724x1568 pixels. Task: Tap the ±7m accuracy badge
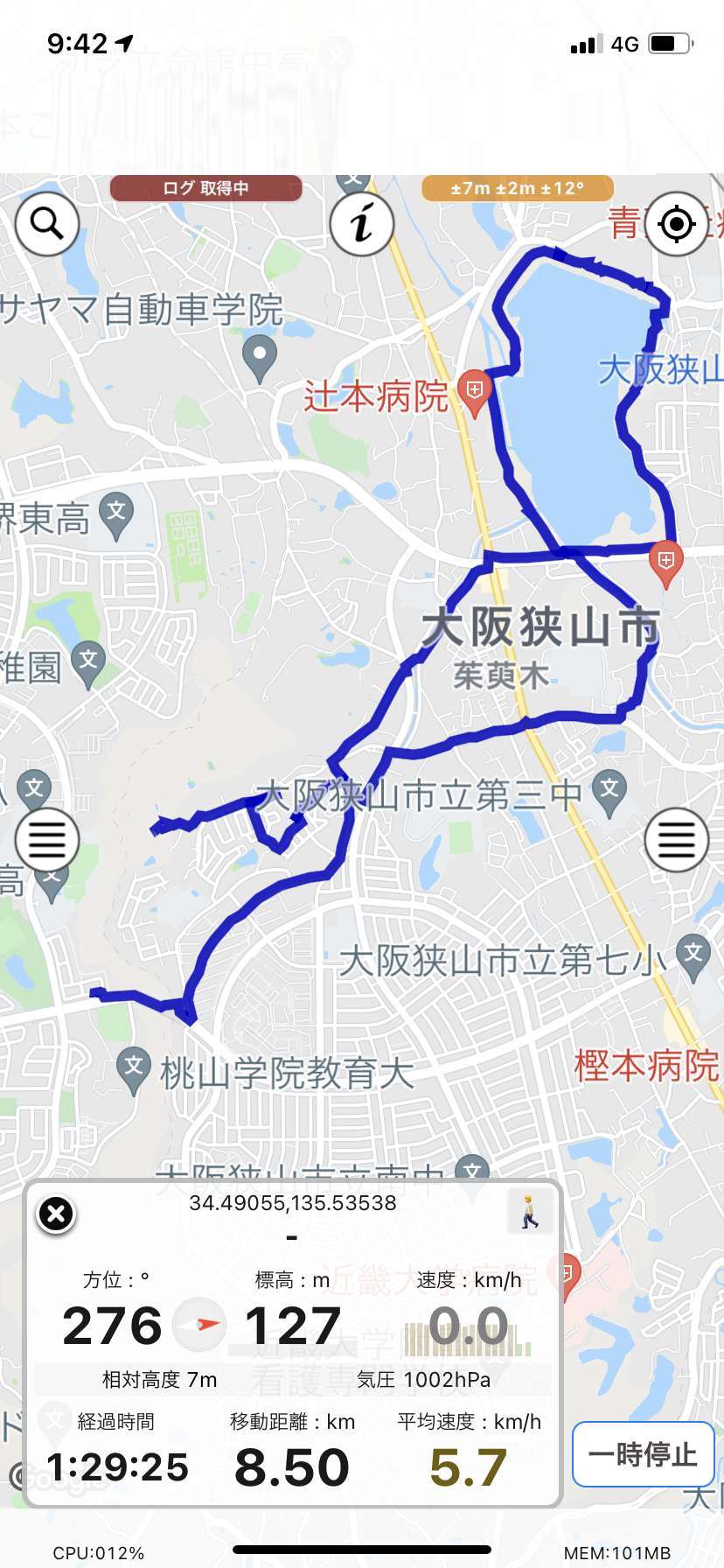tap(517, 188)
